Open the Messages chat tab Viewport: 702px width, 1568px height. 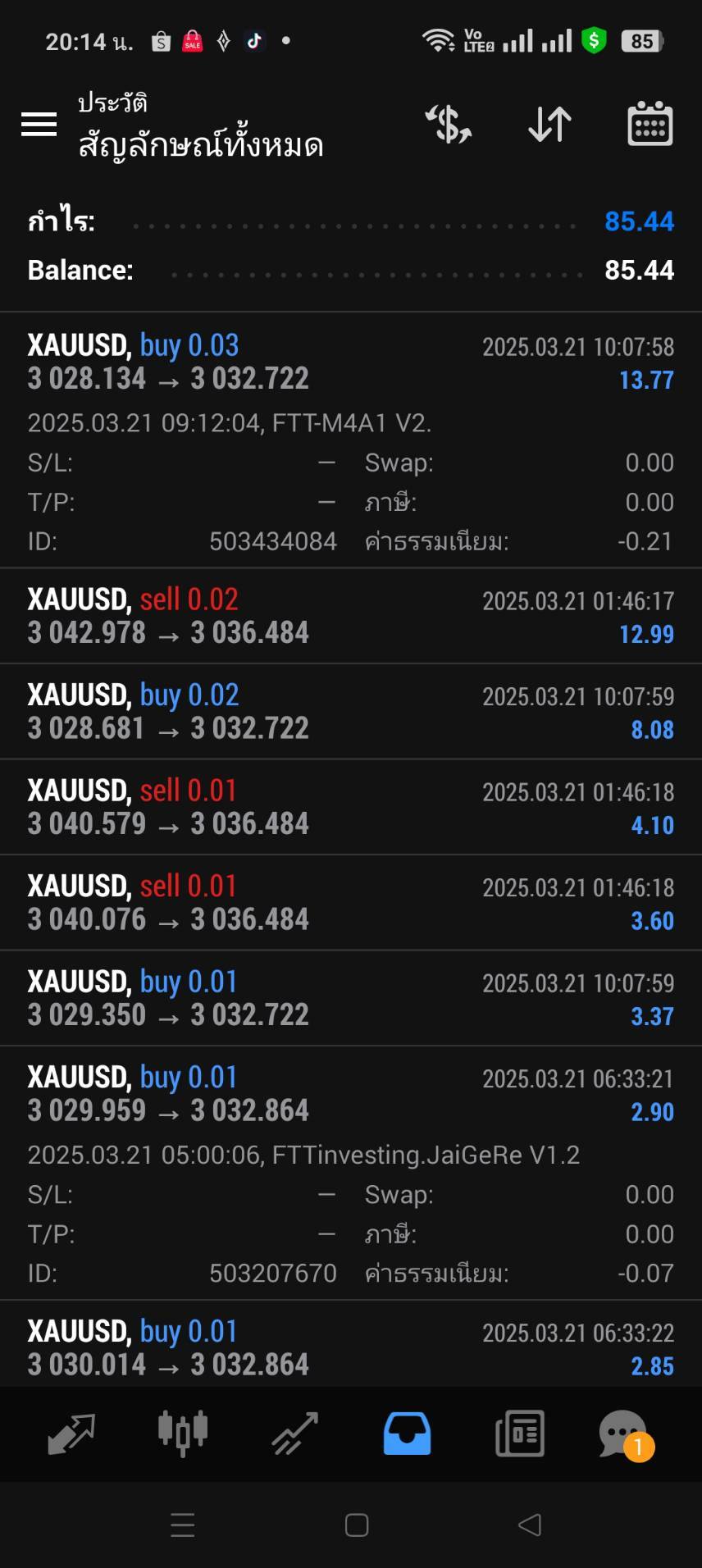point(625,1434)
